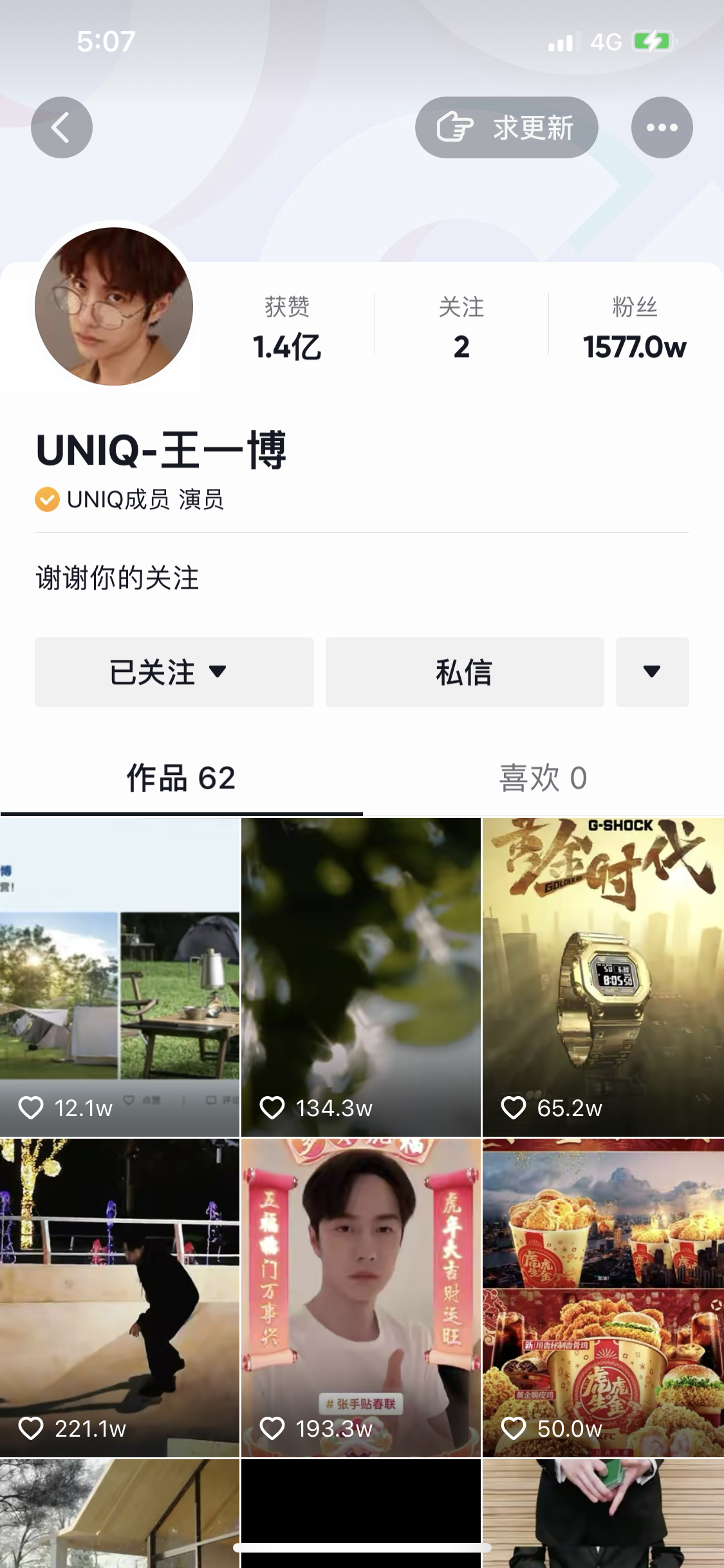
Task: Go back using the back arrow
Action: click(x=62, y=127)
